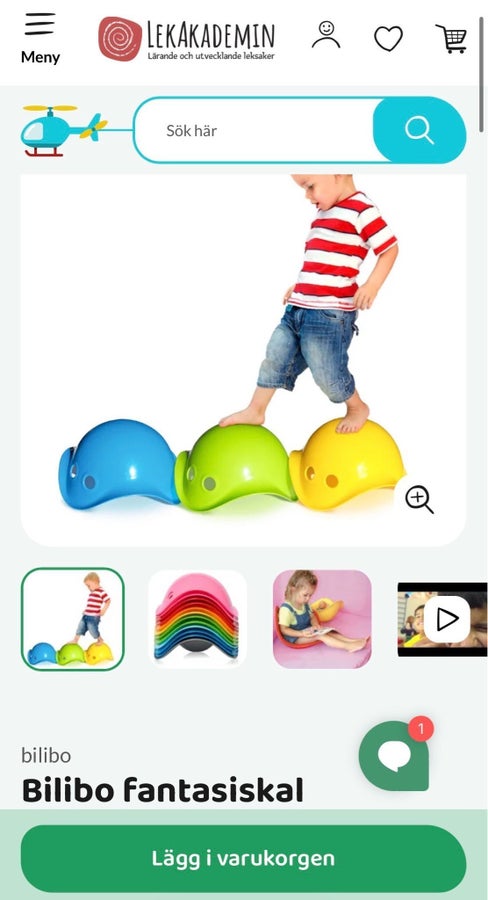Viewport: 488px width, 900px height.
Task: Open the wishlist heart icon
Action: (x=389, y=38)
